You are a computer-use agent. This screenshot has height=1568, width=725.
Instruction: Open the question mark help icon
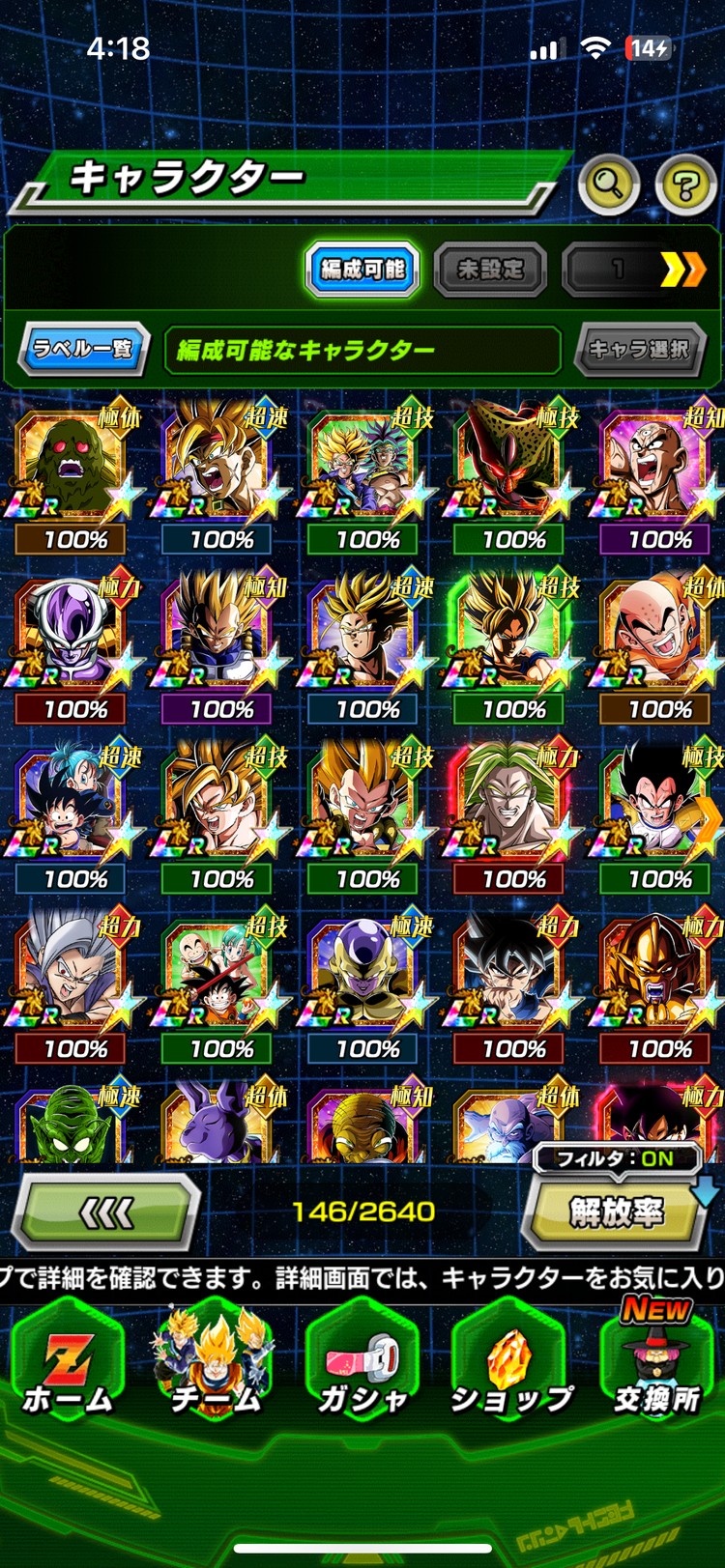685,183
